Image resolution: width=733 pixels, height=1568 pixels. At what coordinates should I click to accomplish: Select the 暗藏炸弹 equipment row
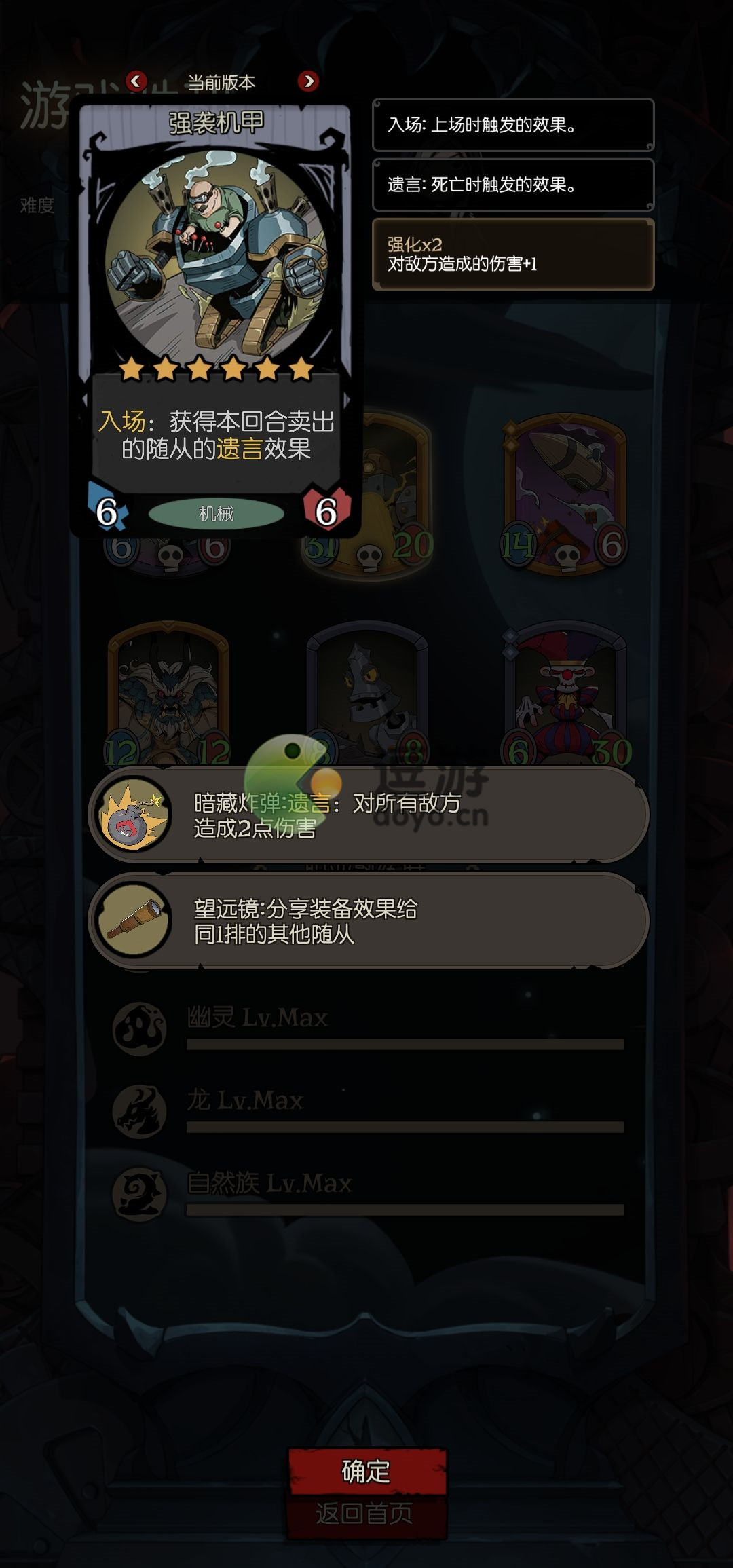[x=369, y=816]
